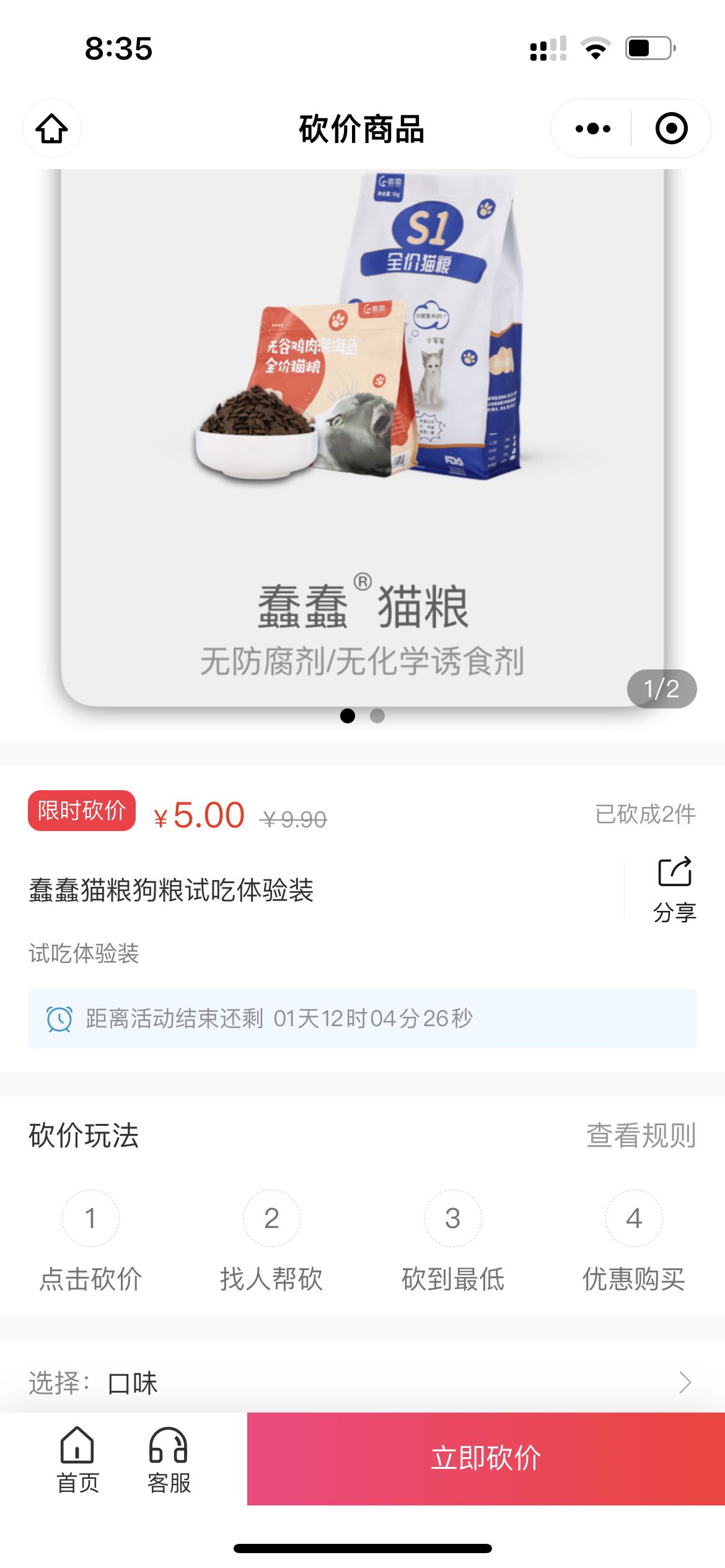The width and height of the screenshot is (725, 1568).
Task: Contact 客服 customer service
Action: click(x=169, y=1459)
